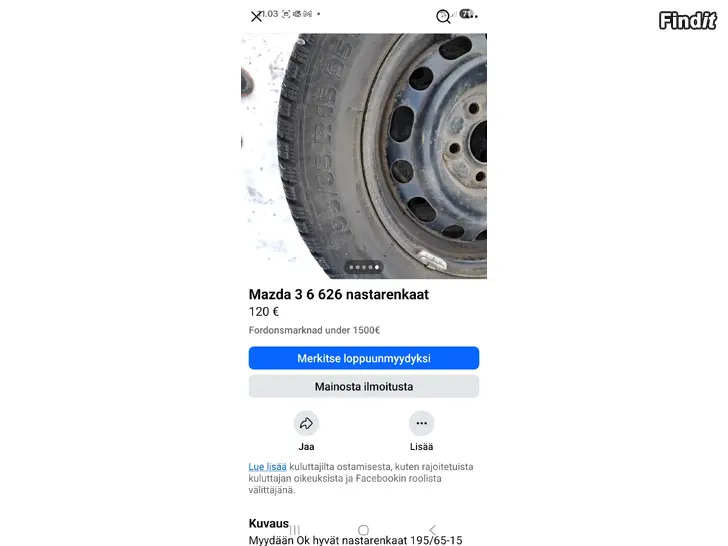Go back with the system back button
Screen dimensions: 728x546
pyautogui.click(x=432, y=530)
